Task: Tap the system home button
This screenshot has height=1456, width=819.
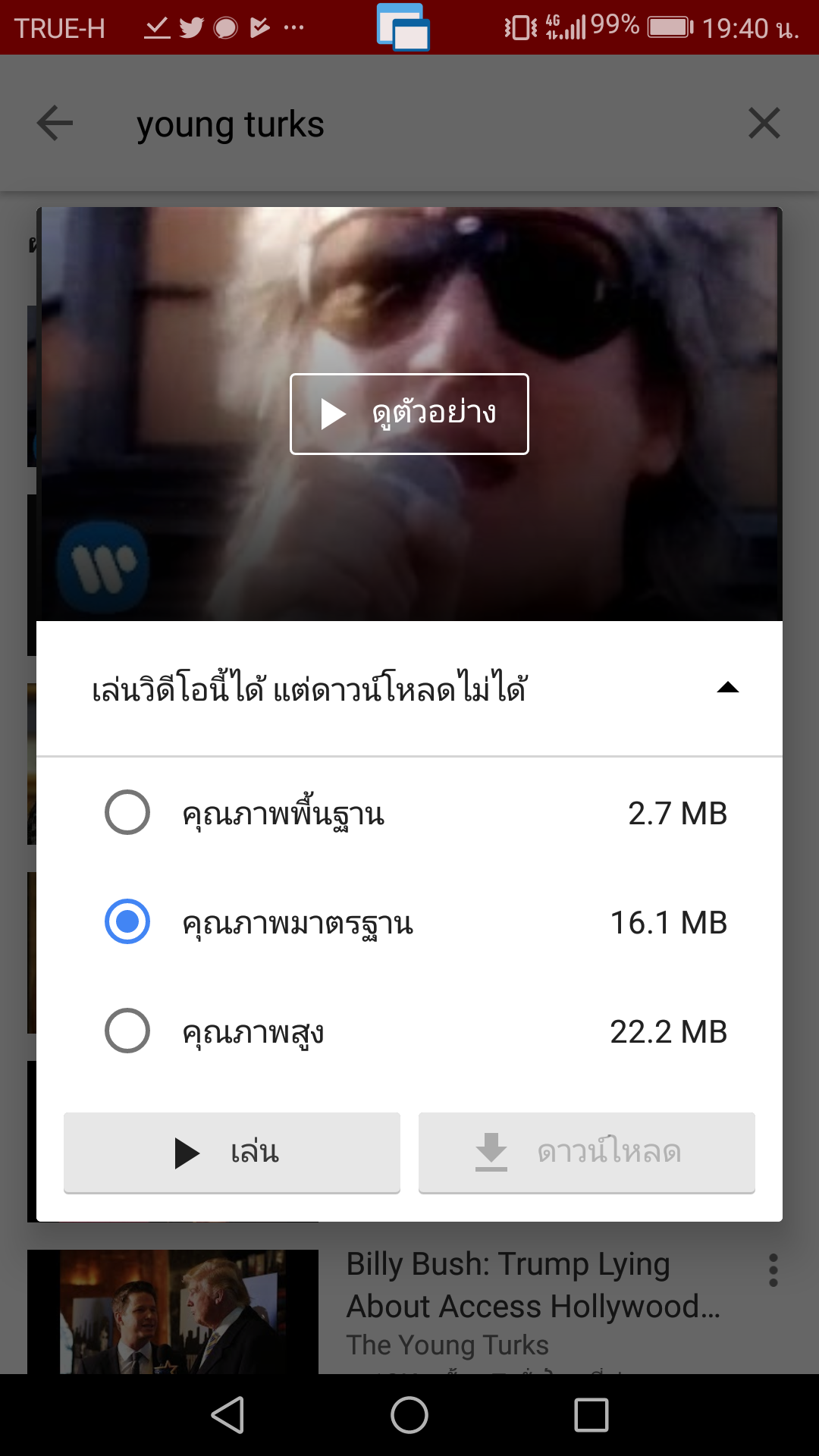Action: (x=409, y=1415)
